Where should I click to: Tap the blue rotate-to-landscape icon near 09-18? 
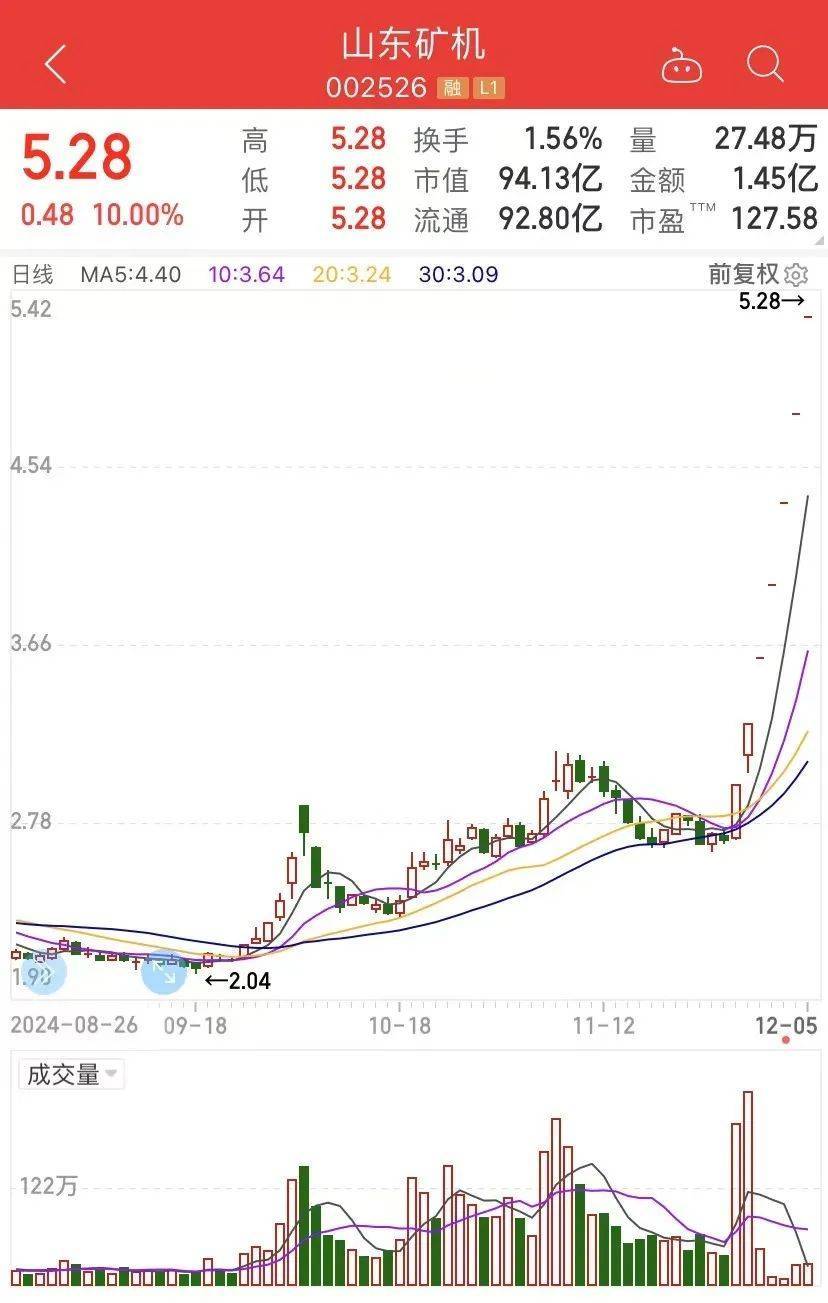pyautogui.click(x=166, y=973)
